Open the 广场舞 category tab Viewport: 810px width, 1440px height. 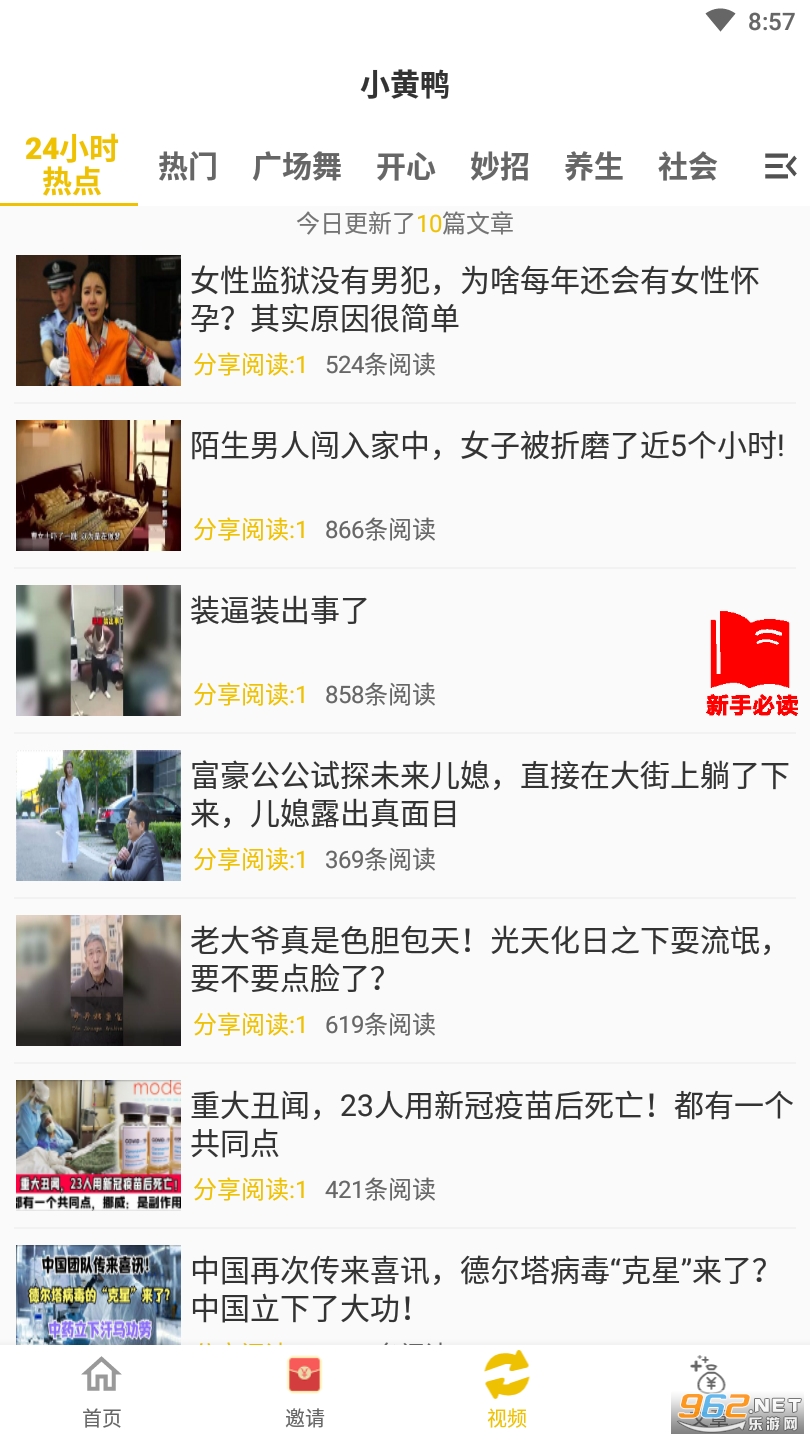tap(297, 166)
